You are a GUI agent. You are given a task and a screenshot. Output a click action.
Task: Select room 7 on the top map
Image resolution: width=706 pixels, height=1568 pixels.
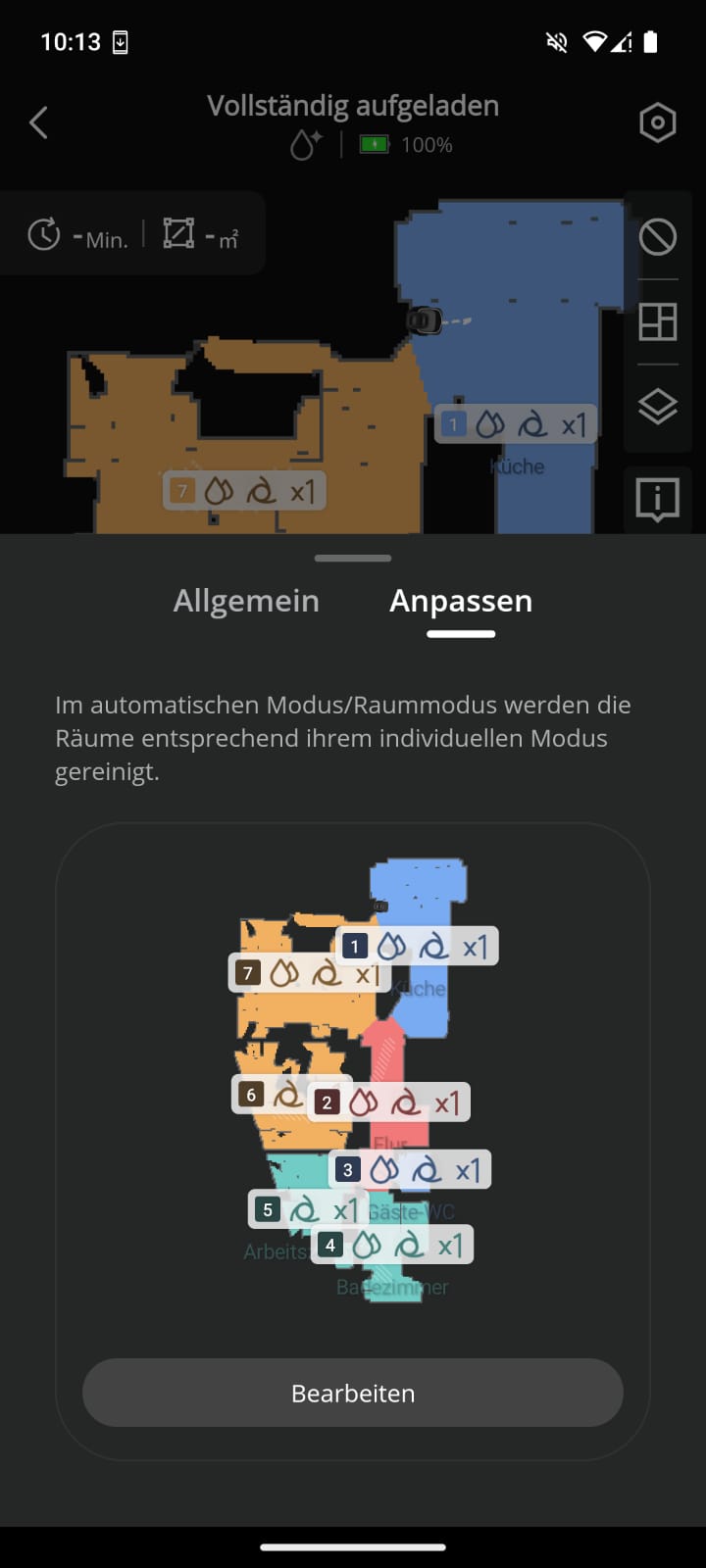(244, 490)
